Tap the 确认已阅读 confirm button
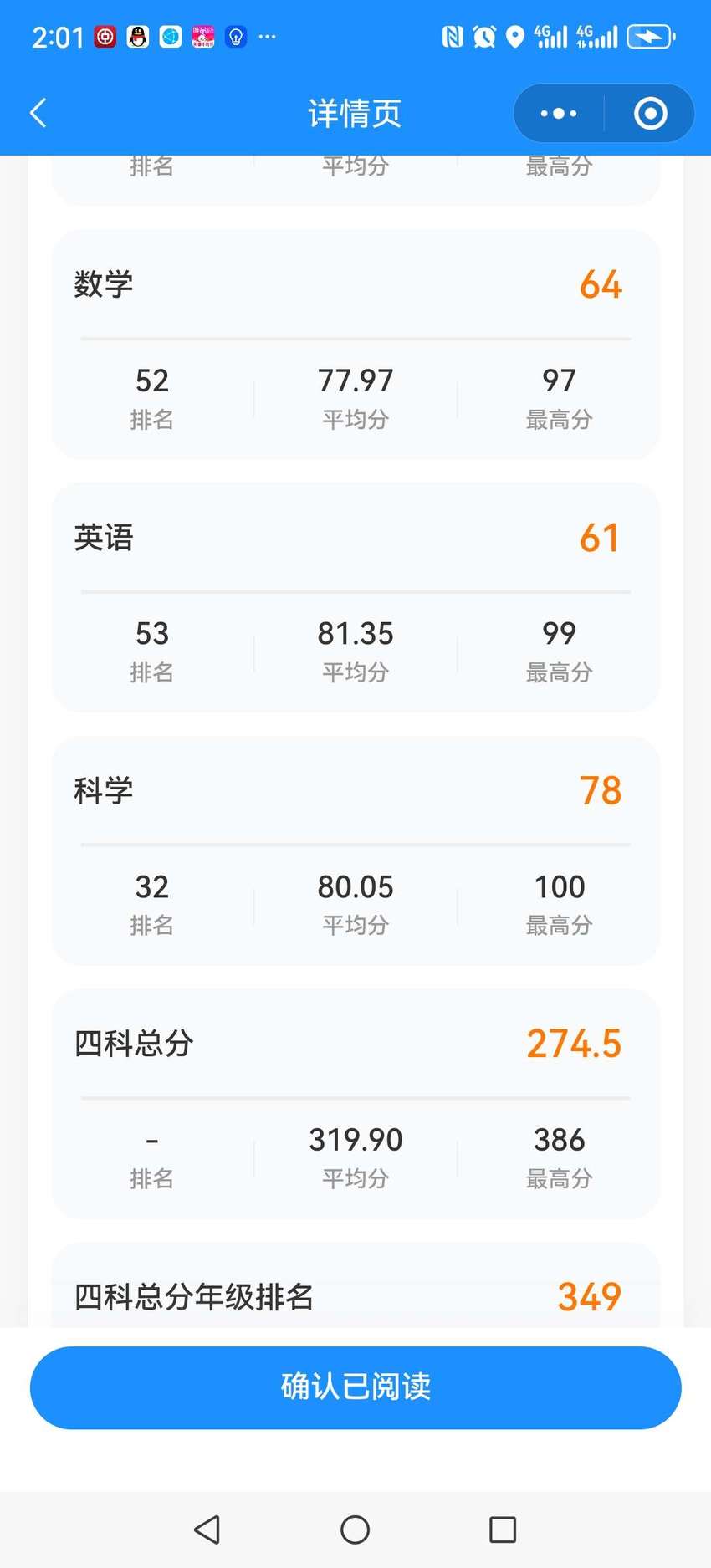 tap(355, 1387)
